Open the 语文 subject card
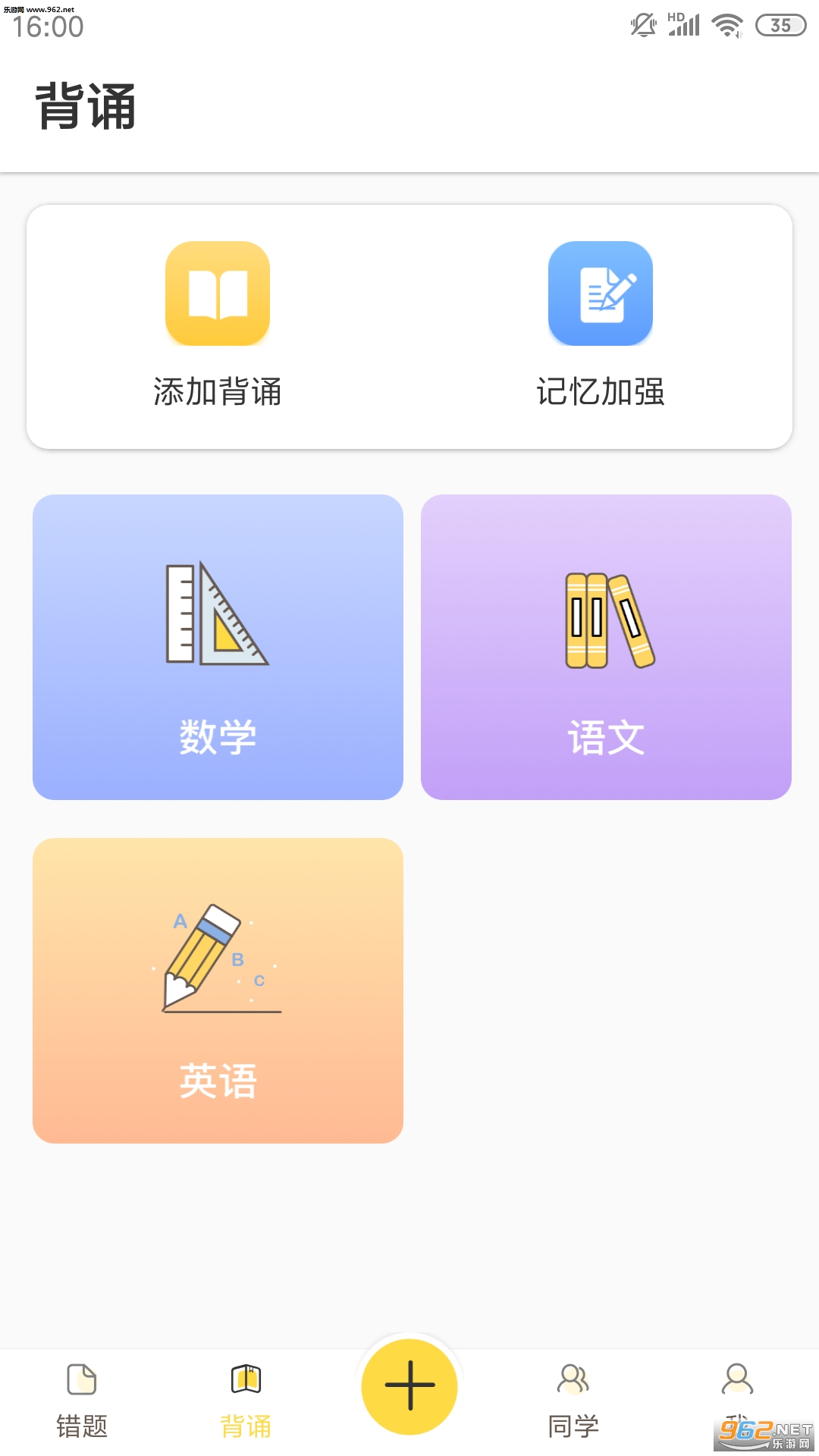 pyautogui.click(x=606, y=647)
